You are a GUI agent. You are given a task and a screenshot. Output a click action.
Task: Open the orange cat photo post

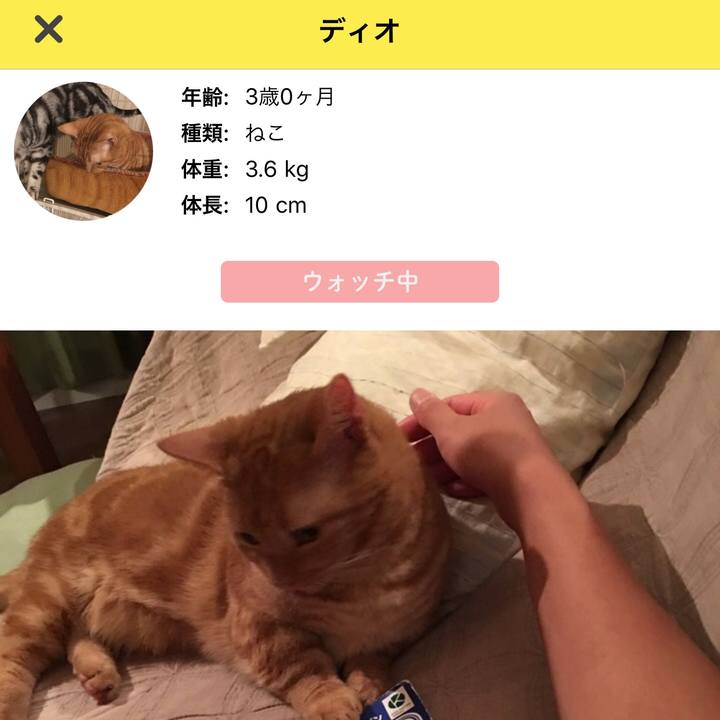pyautogui.click(x=360, y=525)
